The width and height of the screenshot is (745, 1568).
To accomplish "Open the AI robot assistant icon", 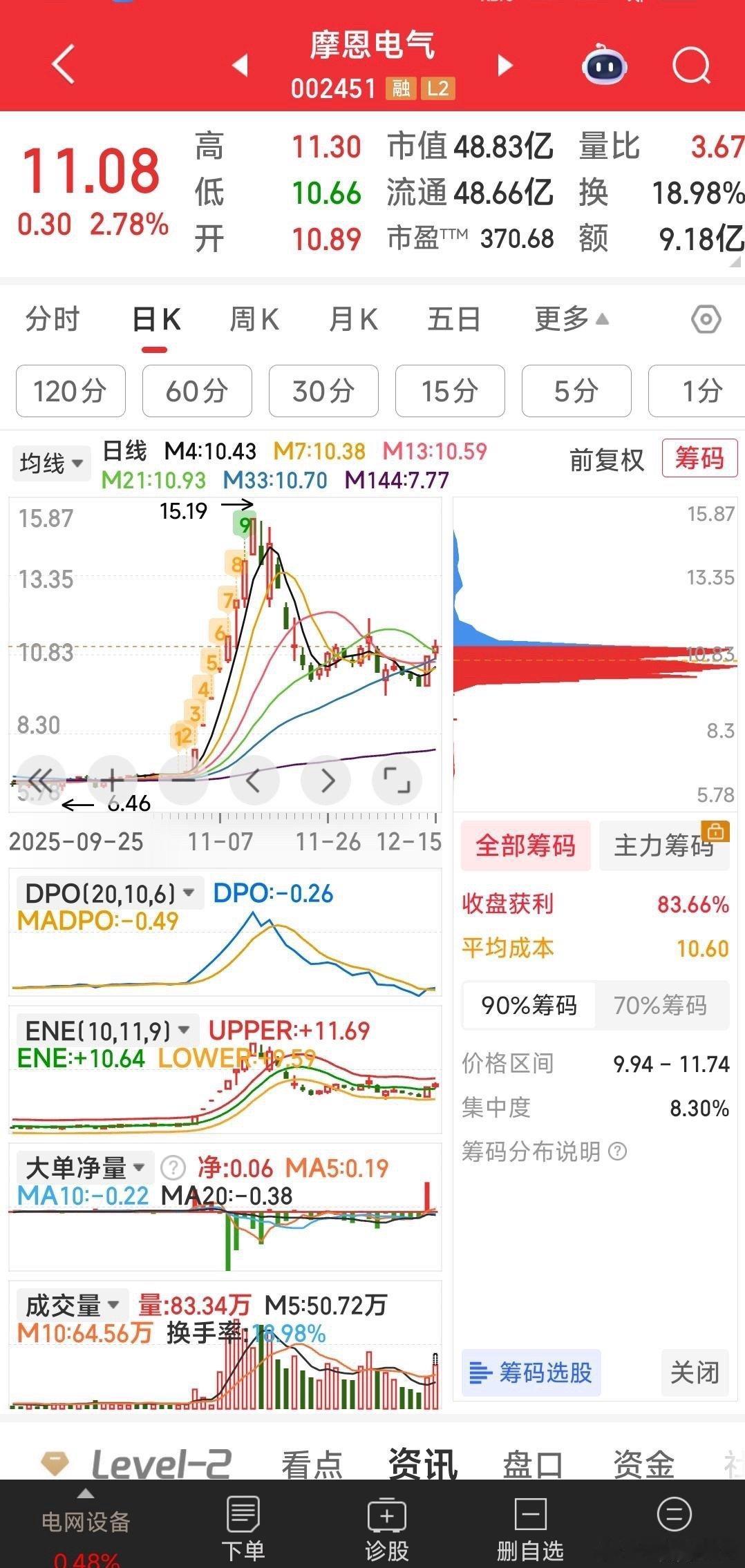I will (x=604, y=64).
